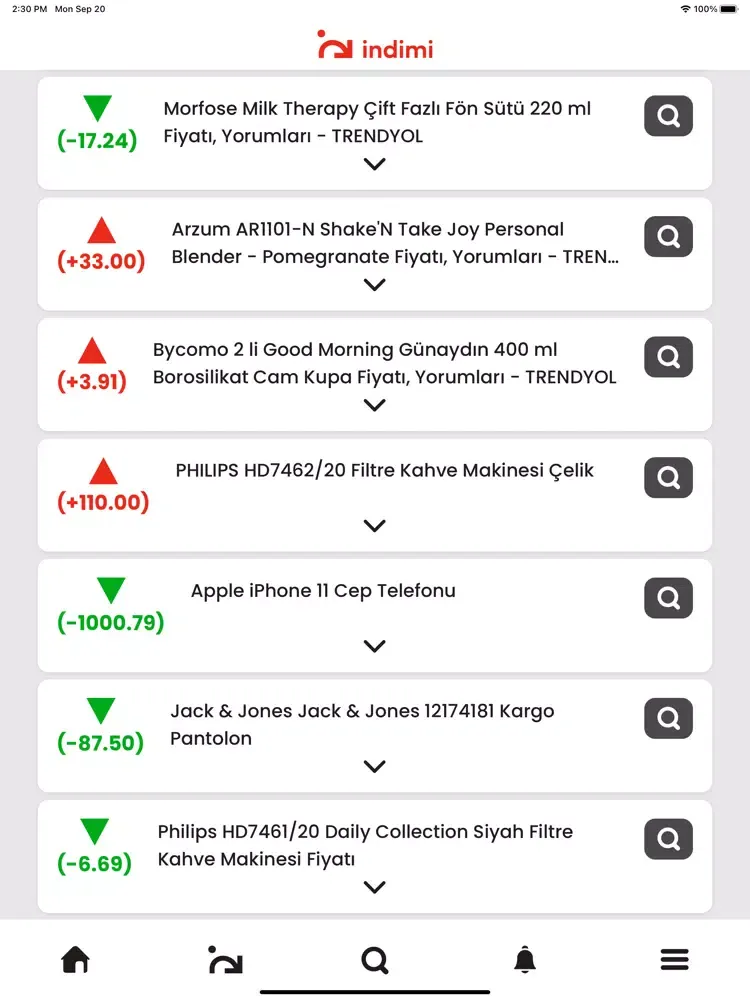Expand the Bycomo Good Morning card
This screenshot has width=750, height=1000.
click(375, 405)
